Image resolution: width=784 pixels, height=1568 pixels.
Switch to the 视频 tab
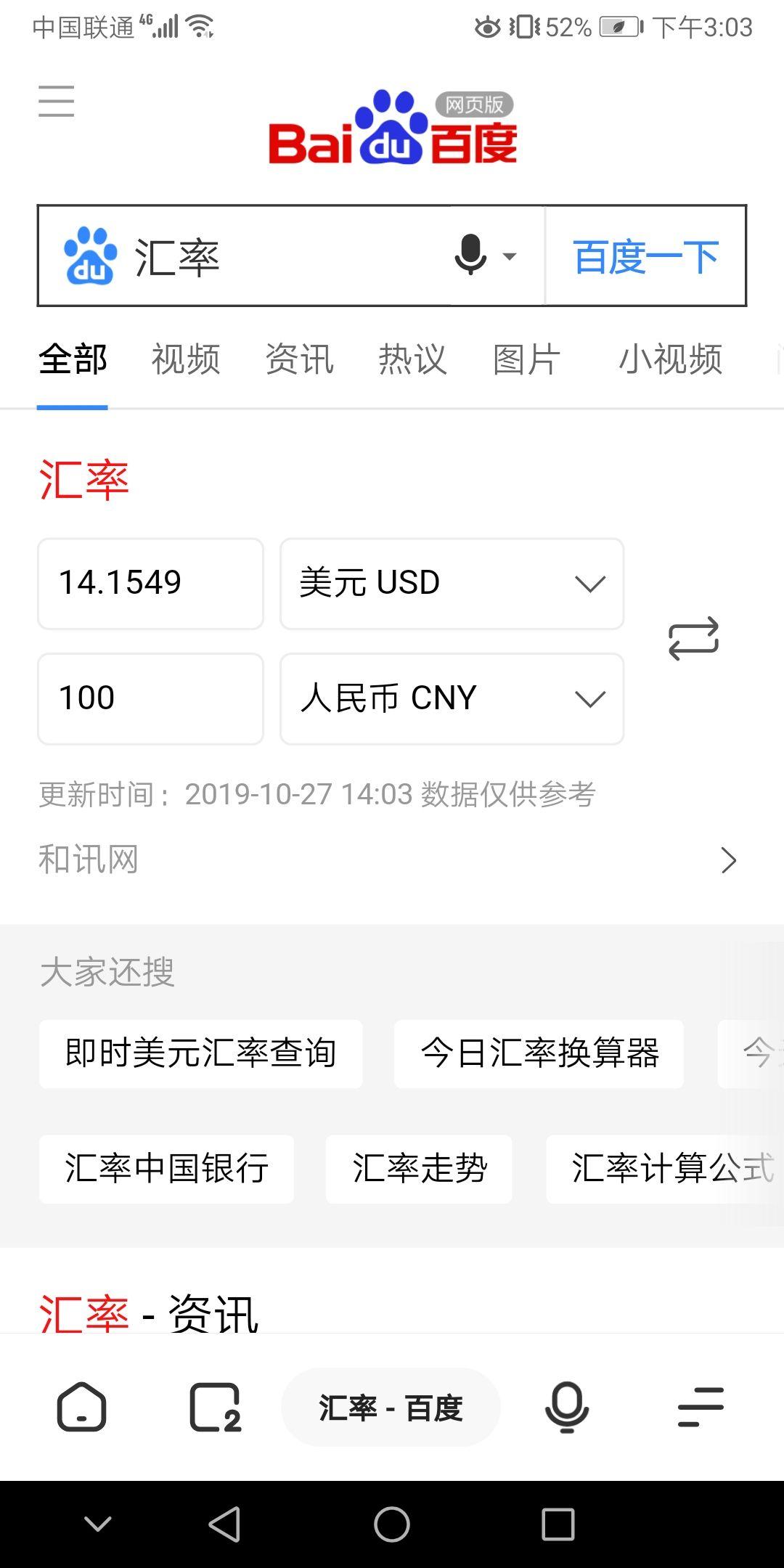pos(185,359)
